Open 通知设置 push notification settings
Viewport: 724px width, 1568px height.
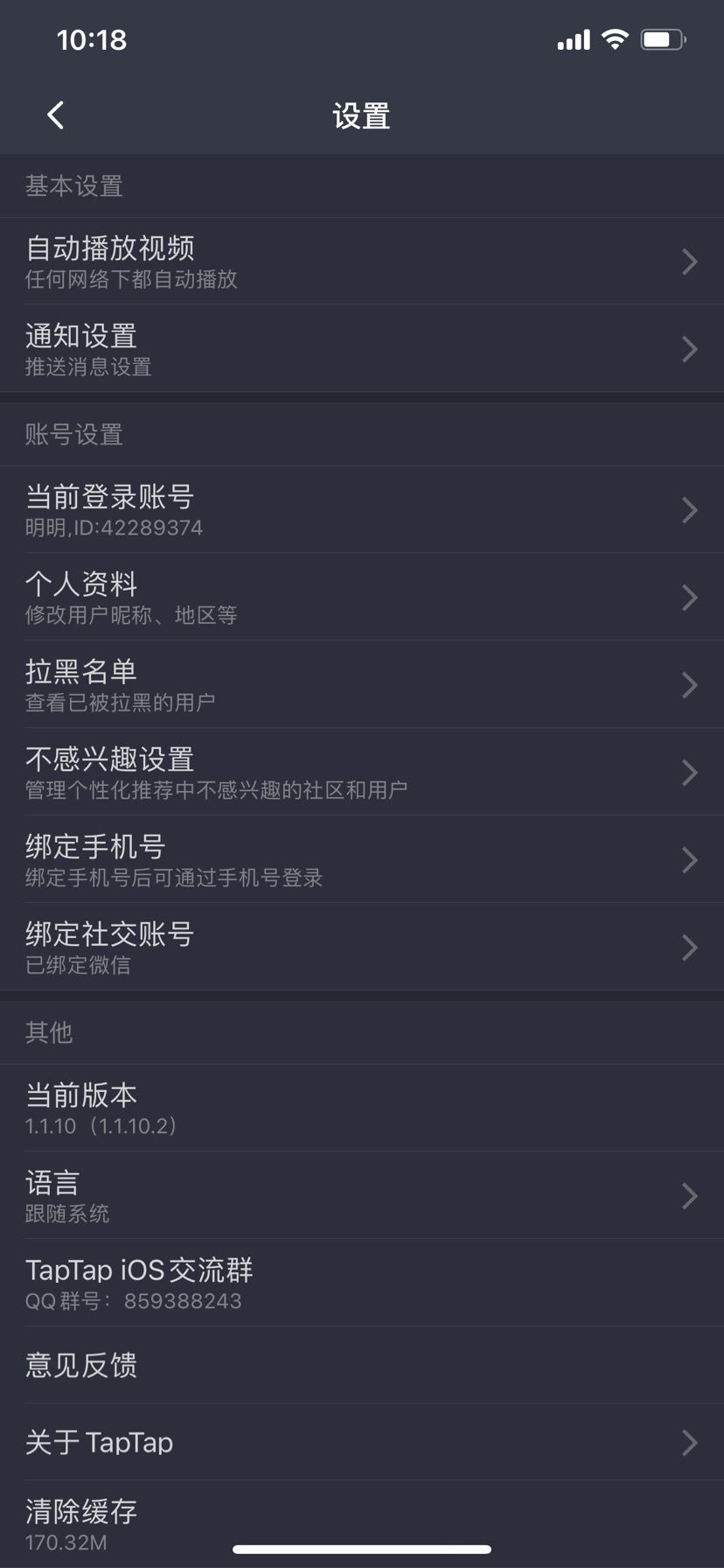(x=362, y=350)
